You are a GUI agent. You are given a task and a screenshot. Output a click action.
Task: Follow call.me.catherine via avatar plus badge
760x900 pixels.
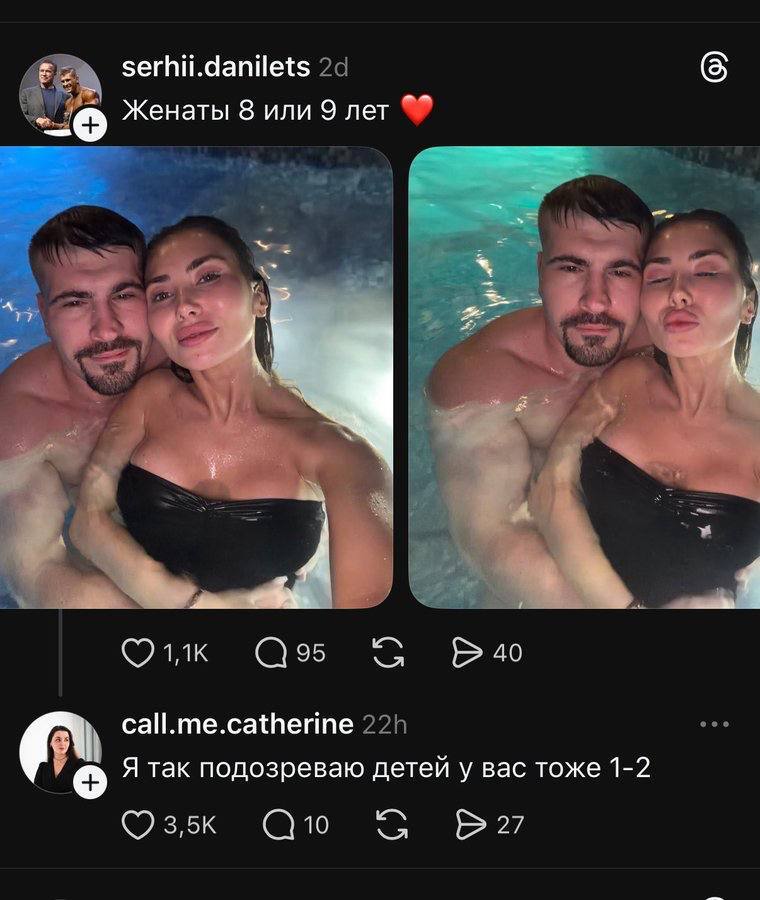[x=90, y=783]
